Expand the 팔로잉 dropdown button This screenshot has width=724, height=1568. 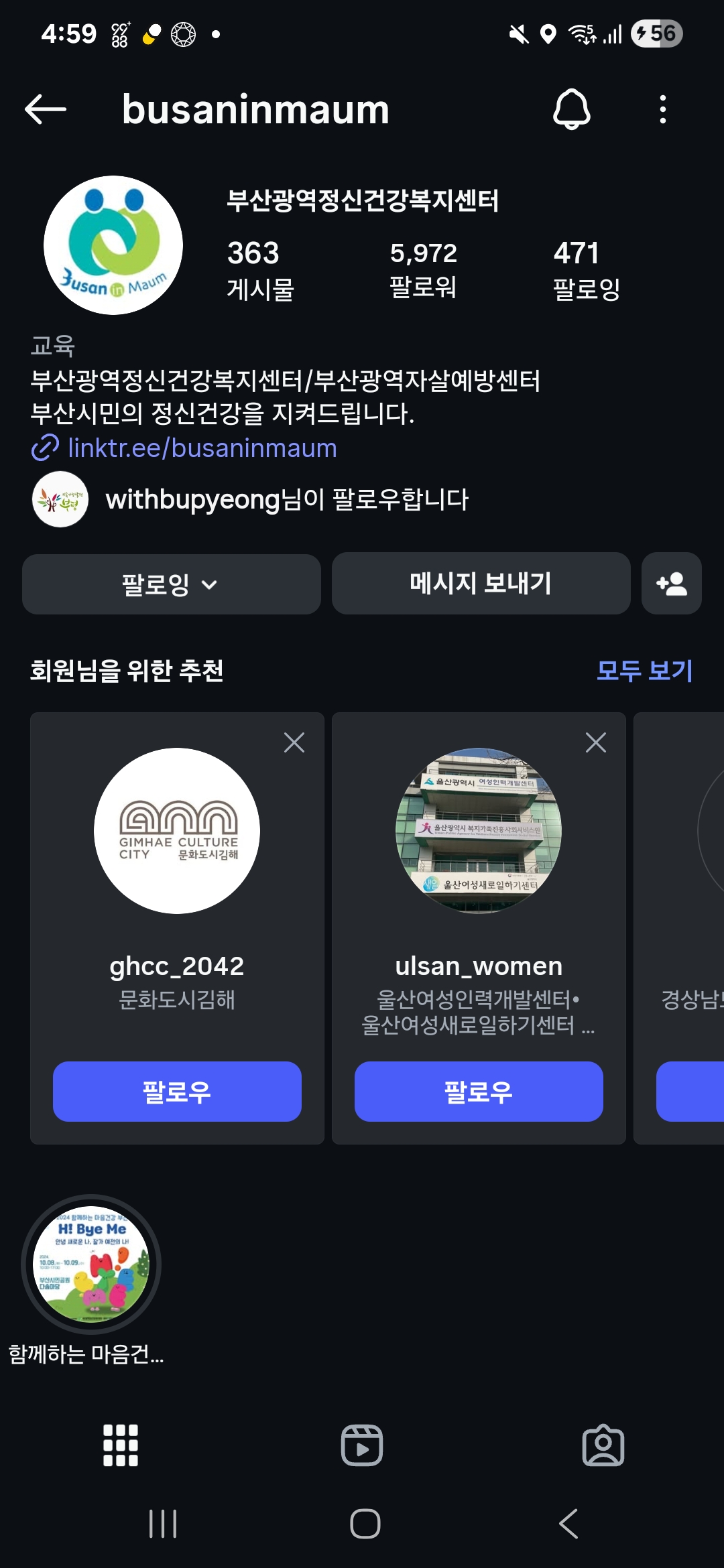[171, 584]
